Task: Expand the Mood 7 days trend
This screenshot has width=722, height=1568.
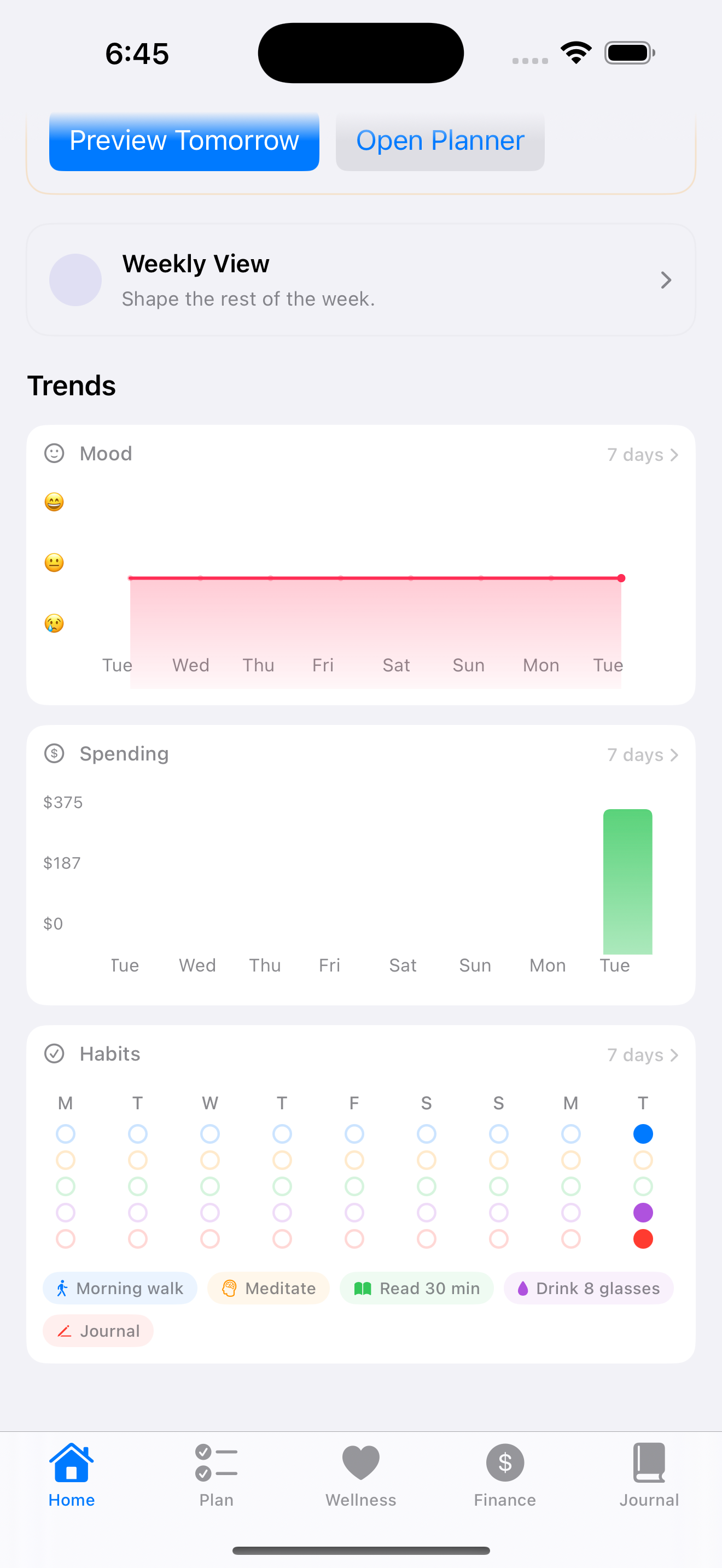Action: [x=642, y=455]
